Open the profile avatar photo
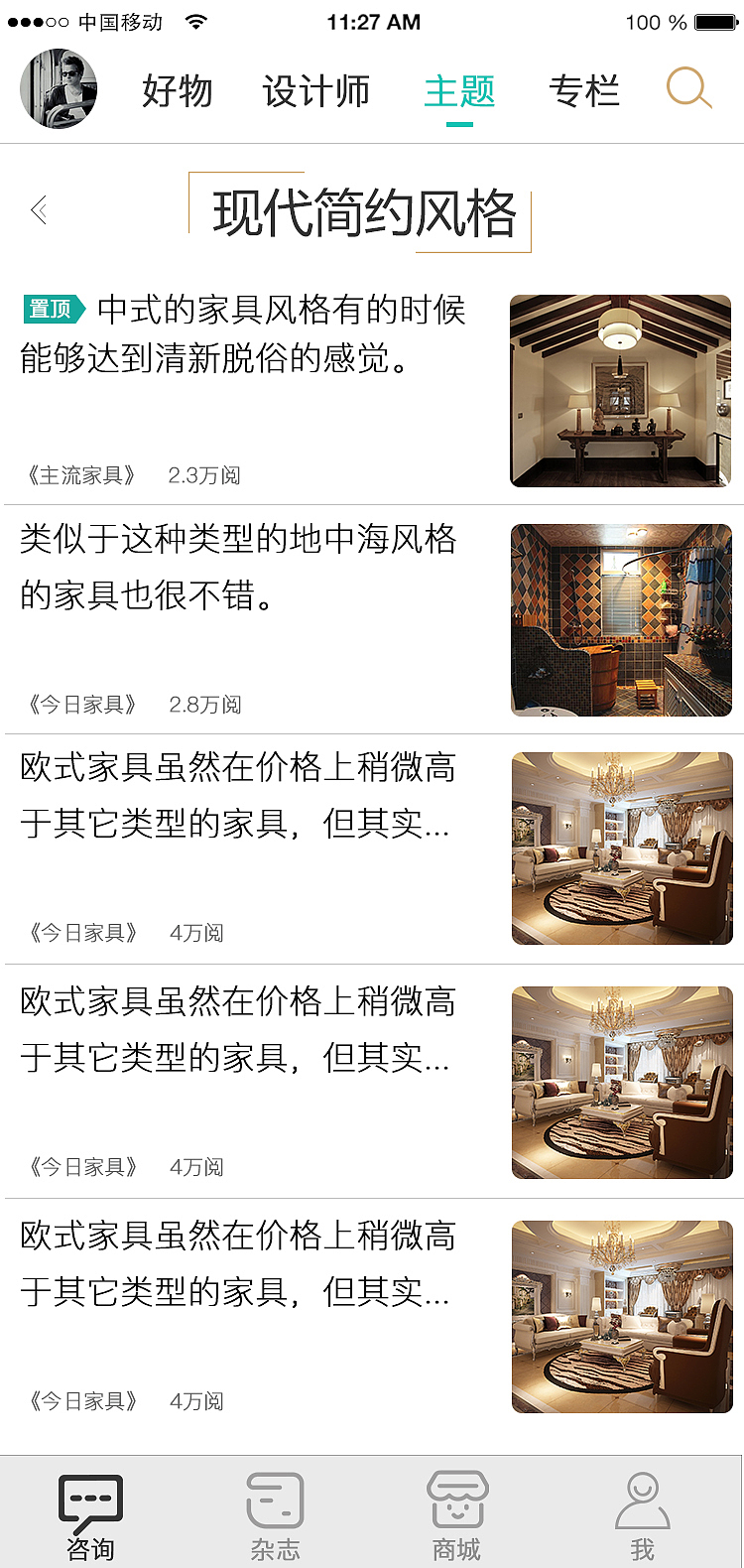 59,89
